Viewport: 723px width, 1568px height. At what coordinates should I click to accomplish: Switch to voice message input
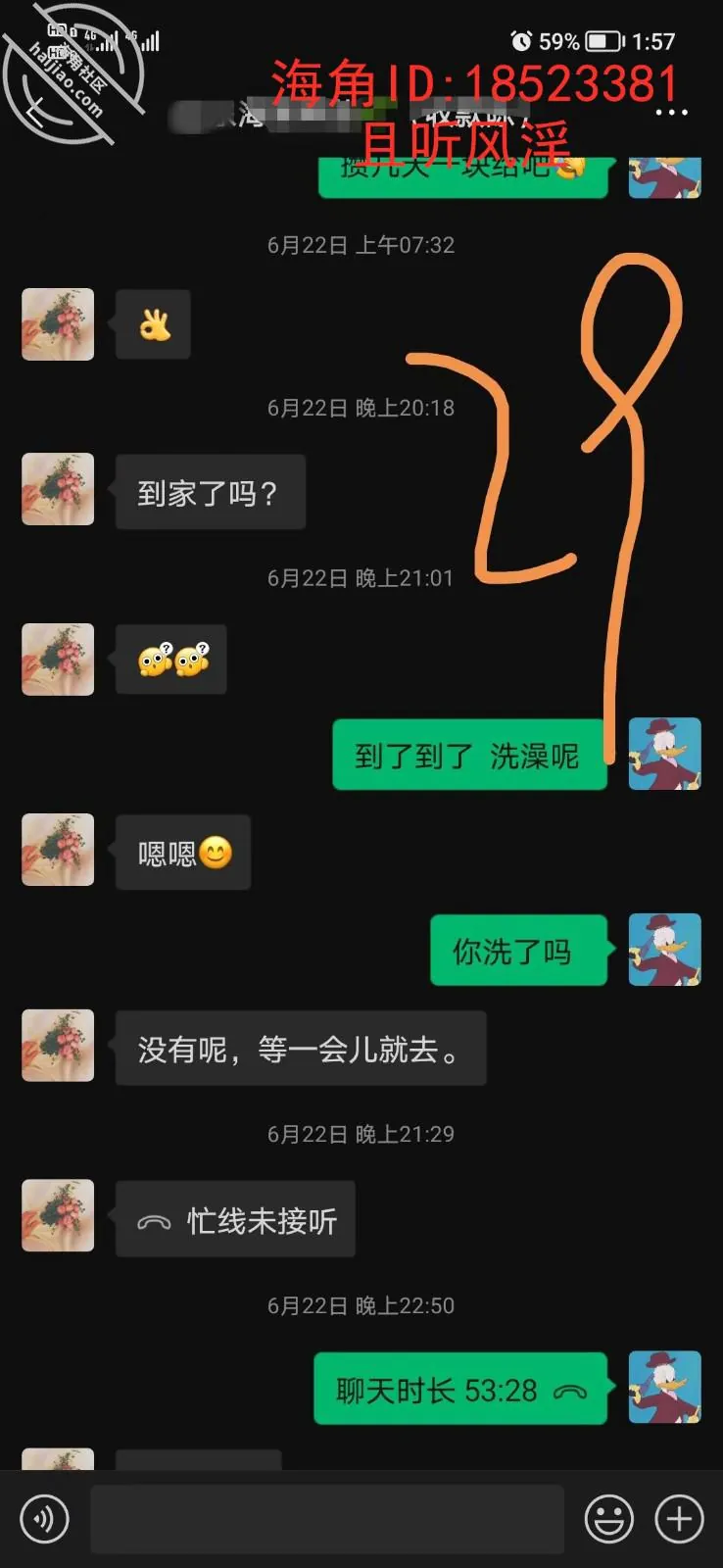(x=44, y=1519)
